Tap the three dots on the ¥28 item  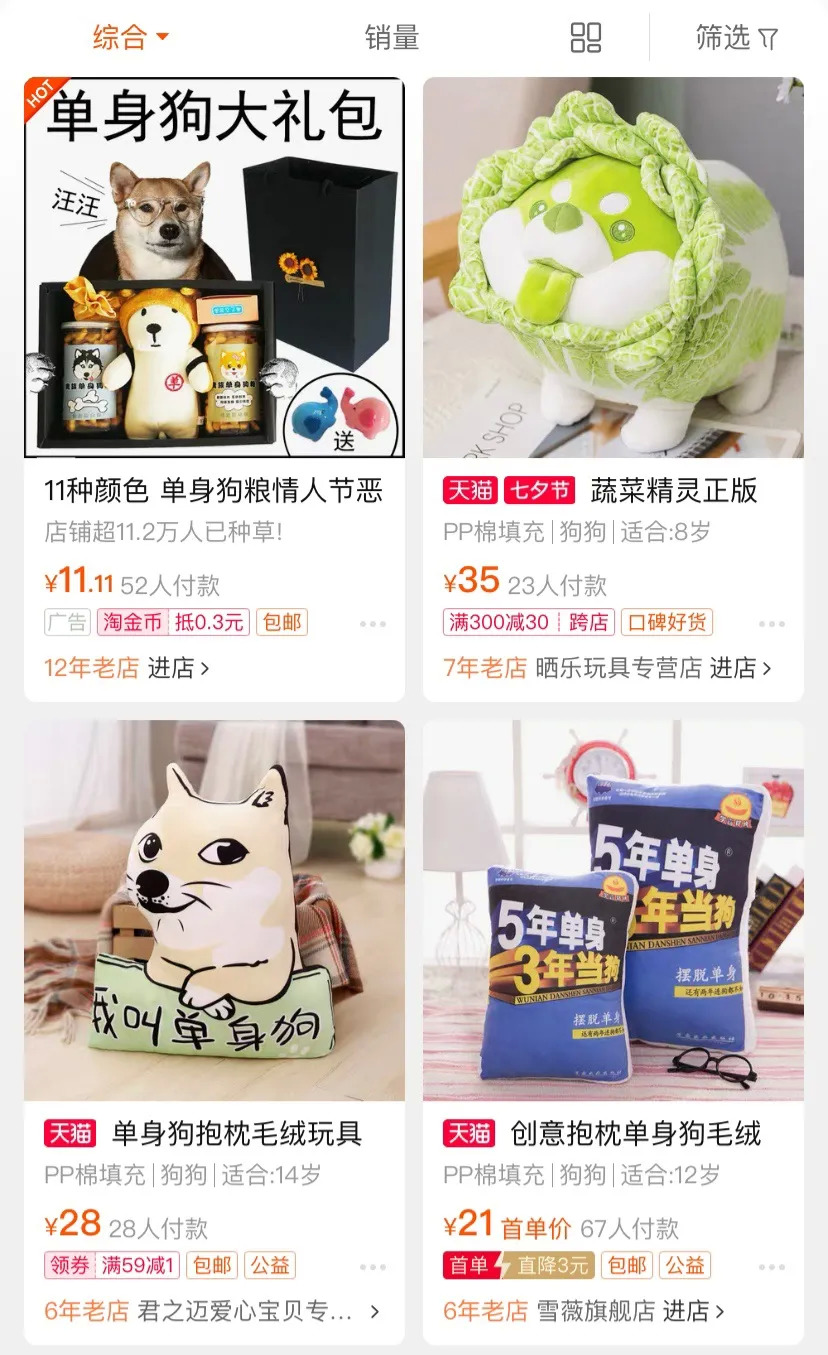click(372, 1267)
